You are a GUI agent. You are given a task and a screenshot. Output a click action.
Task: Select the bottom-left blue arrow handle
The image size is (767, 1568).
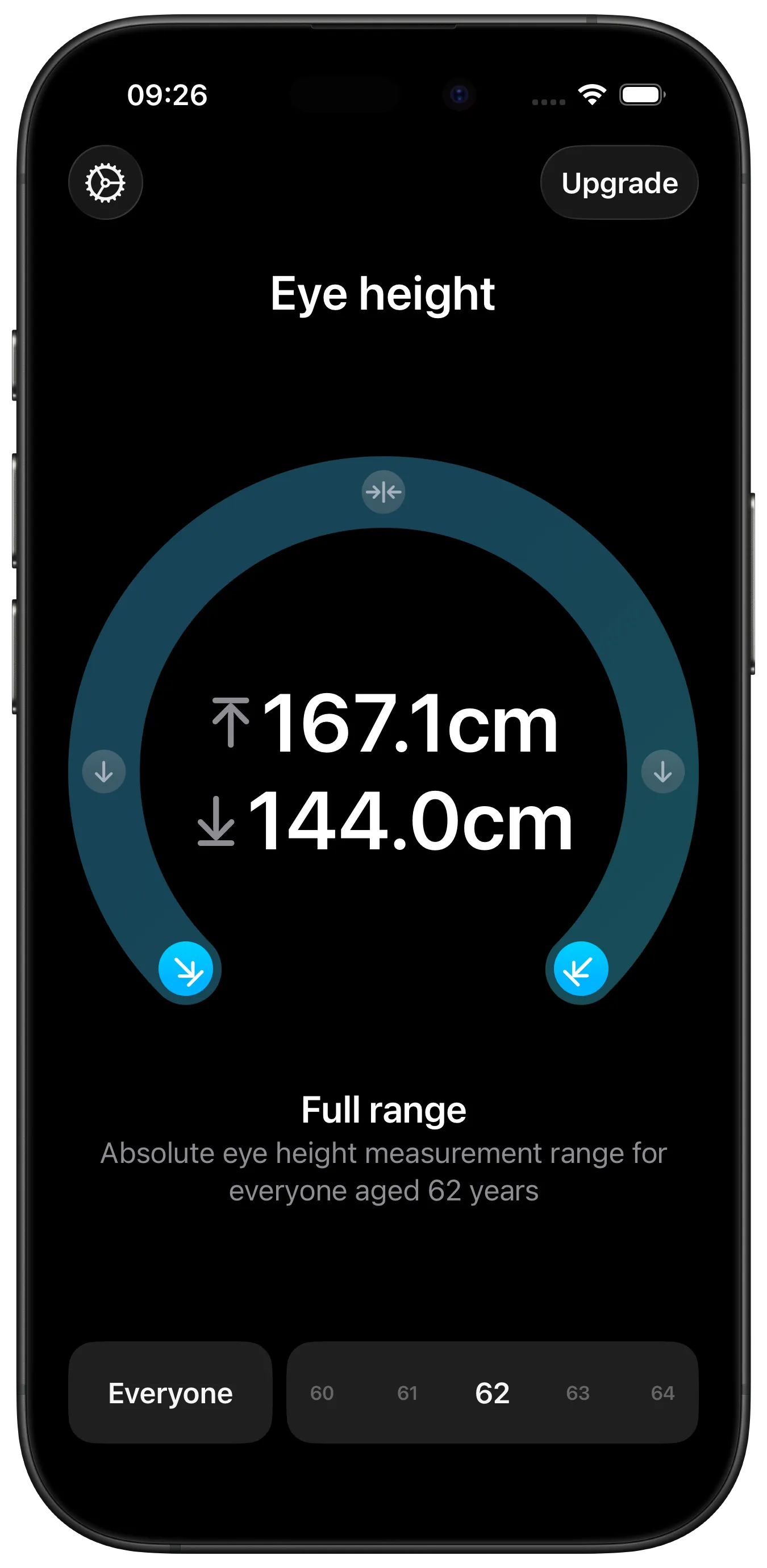(x=186, y=969)
